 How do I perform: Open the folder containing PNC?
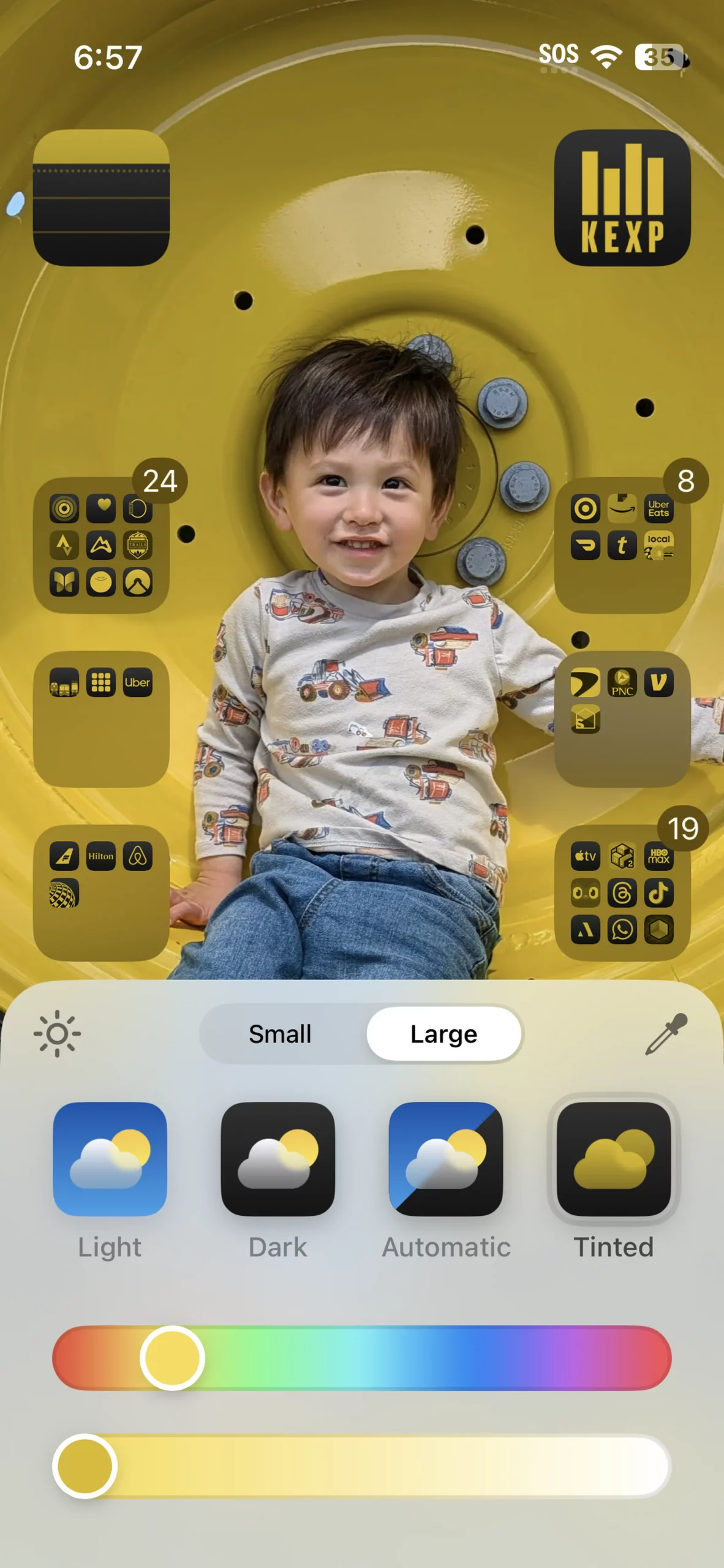622,719
